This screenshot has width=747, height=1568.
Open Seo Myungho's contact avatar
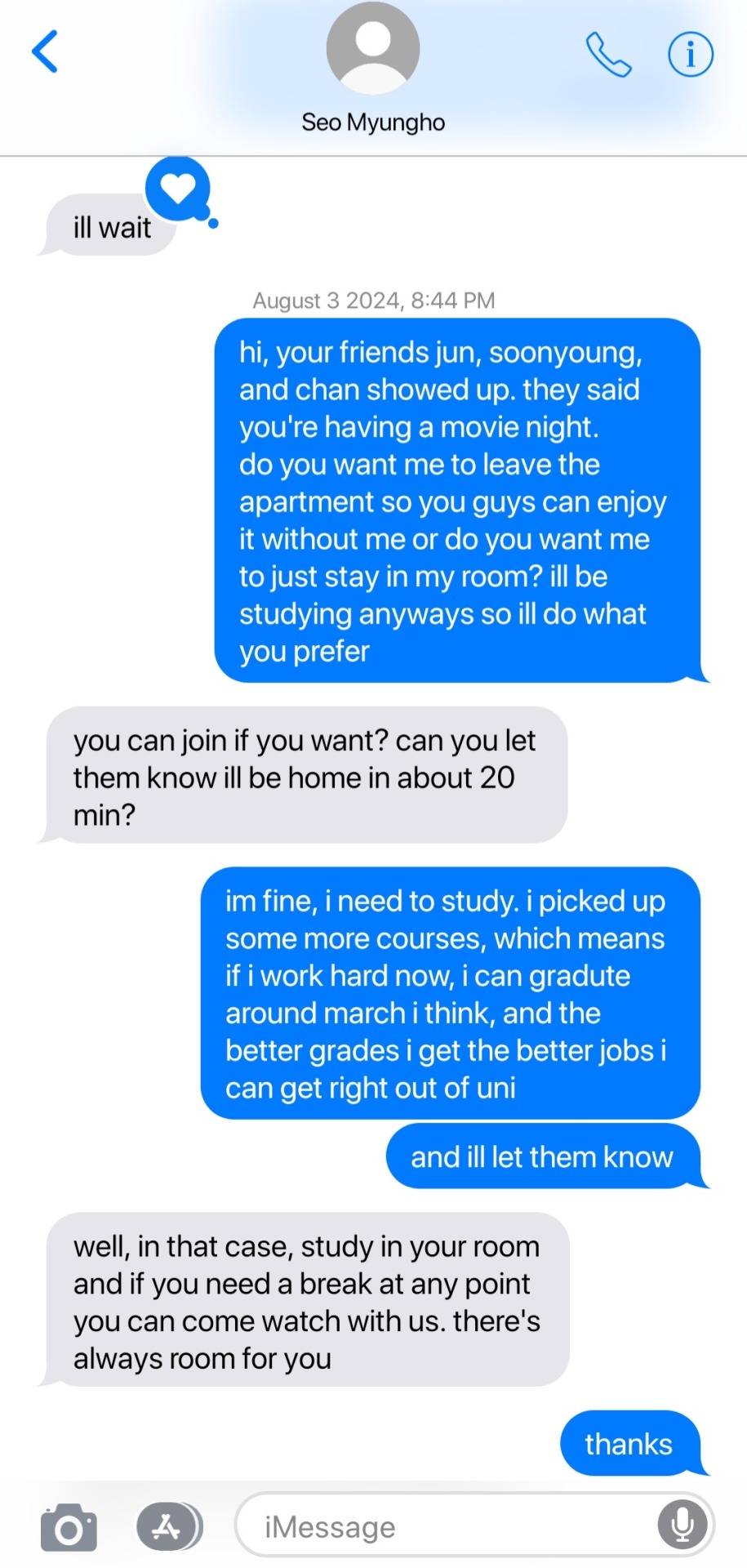[373, 49]
